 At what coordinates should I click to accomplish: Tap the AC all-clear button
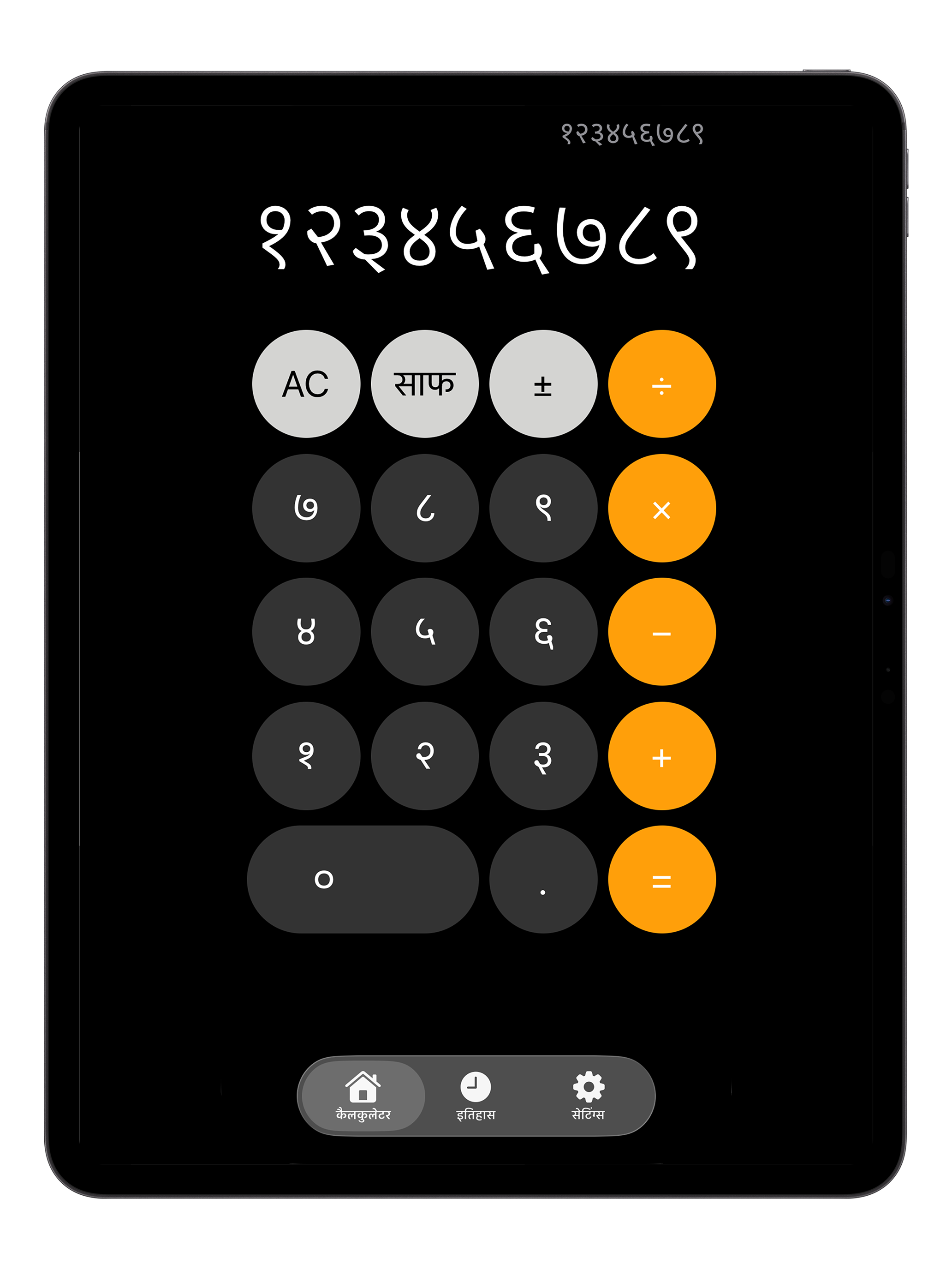[x=306, y=384]
